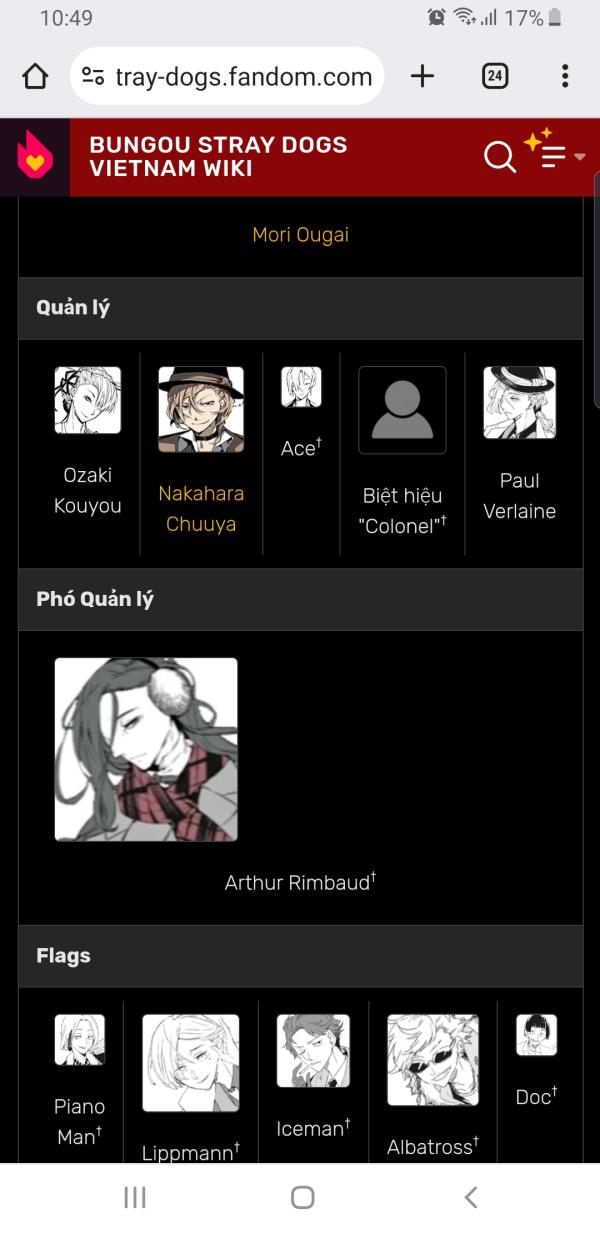Image resolution: width=600 pixels, height=1233 pixels.
Task: Tap Ozaki Kouyou's portrait
Action: 88,400
